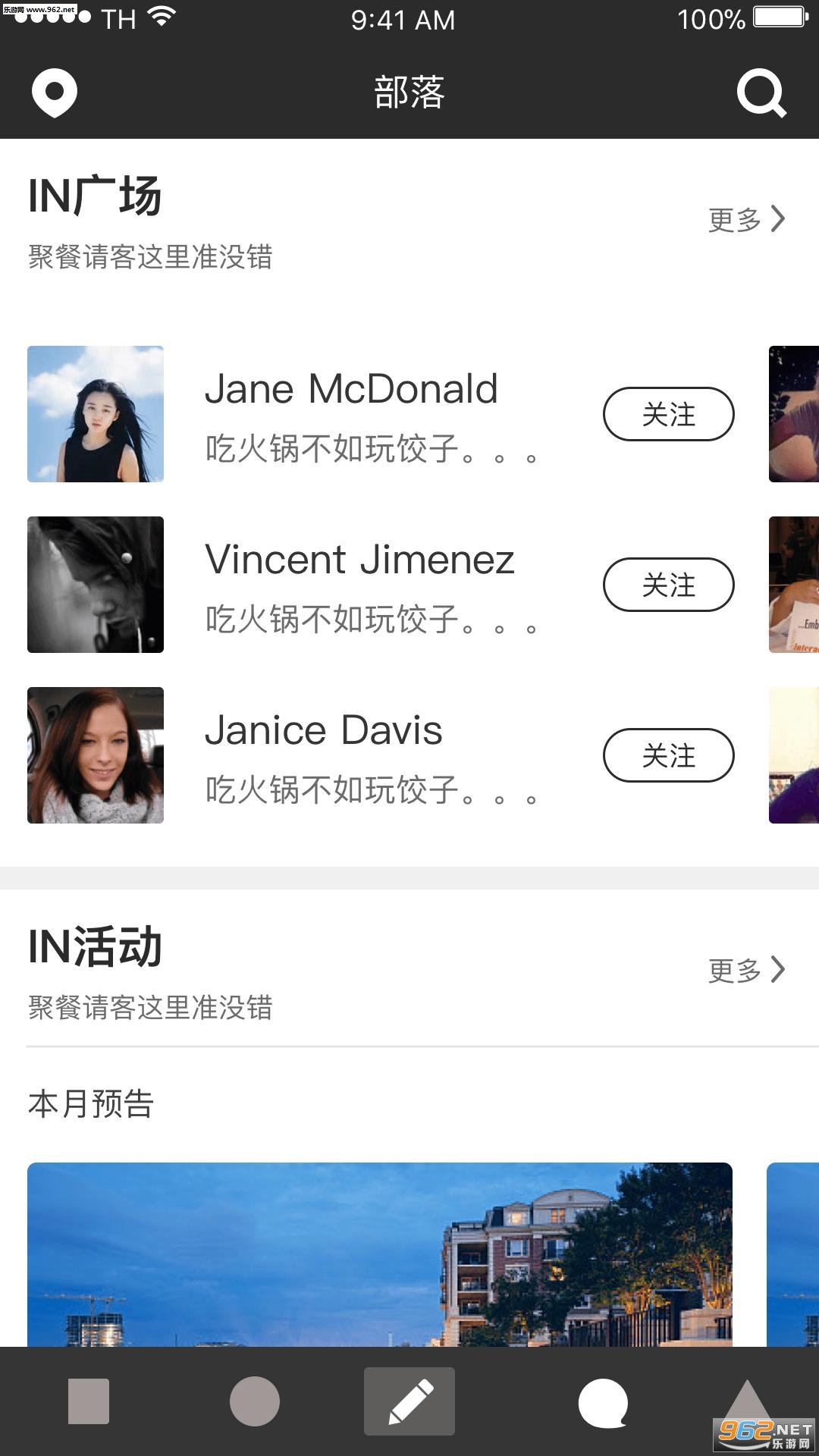This screenshot has width=819, height=1456.
Task: Show more IN活动 events
Action: click(746, 970)
